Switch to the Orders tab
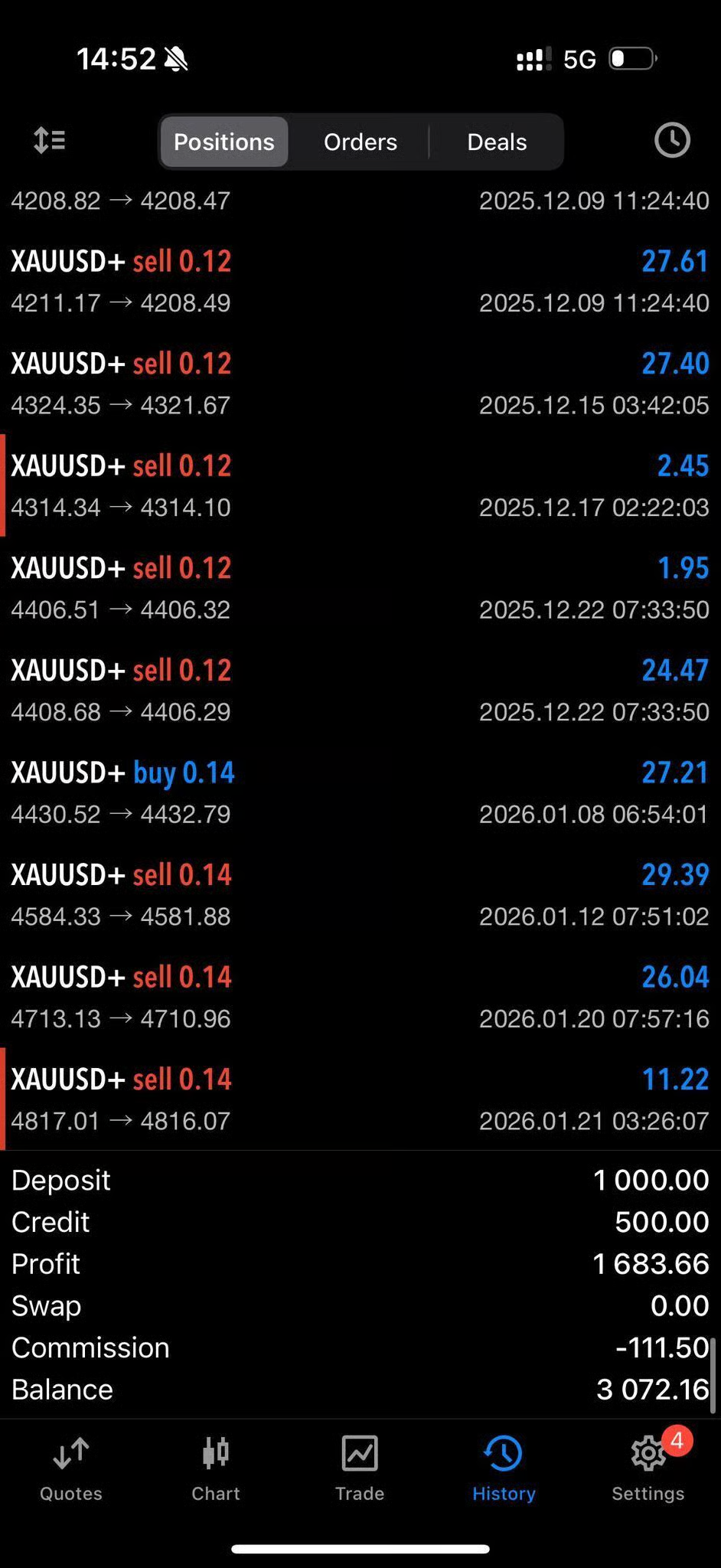 (360, 142)
